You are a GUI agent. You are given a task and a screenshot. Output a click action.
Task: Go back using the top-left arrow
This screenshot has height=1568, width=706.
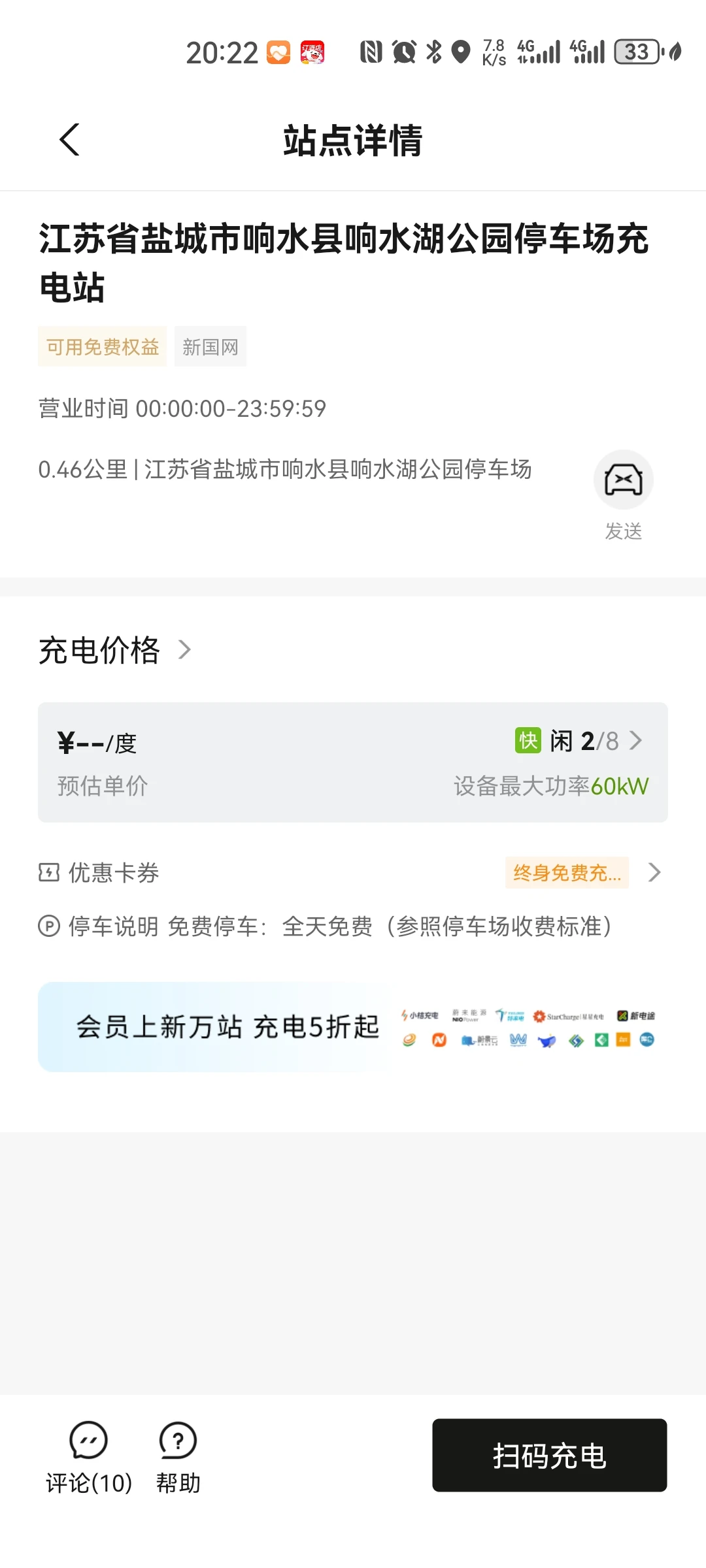(69, 140)
